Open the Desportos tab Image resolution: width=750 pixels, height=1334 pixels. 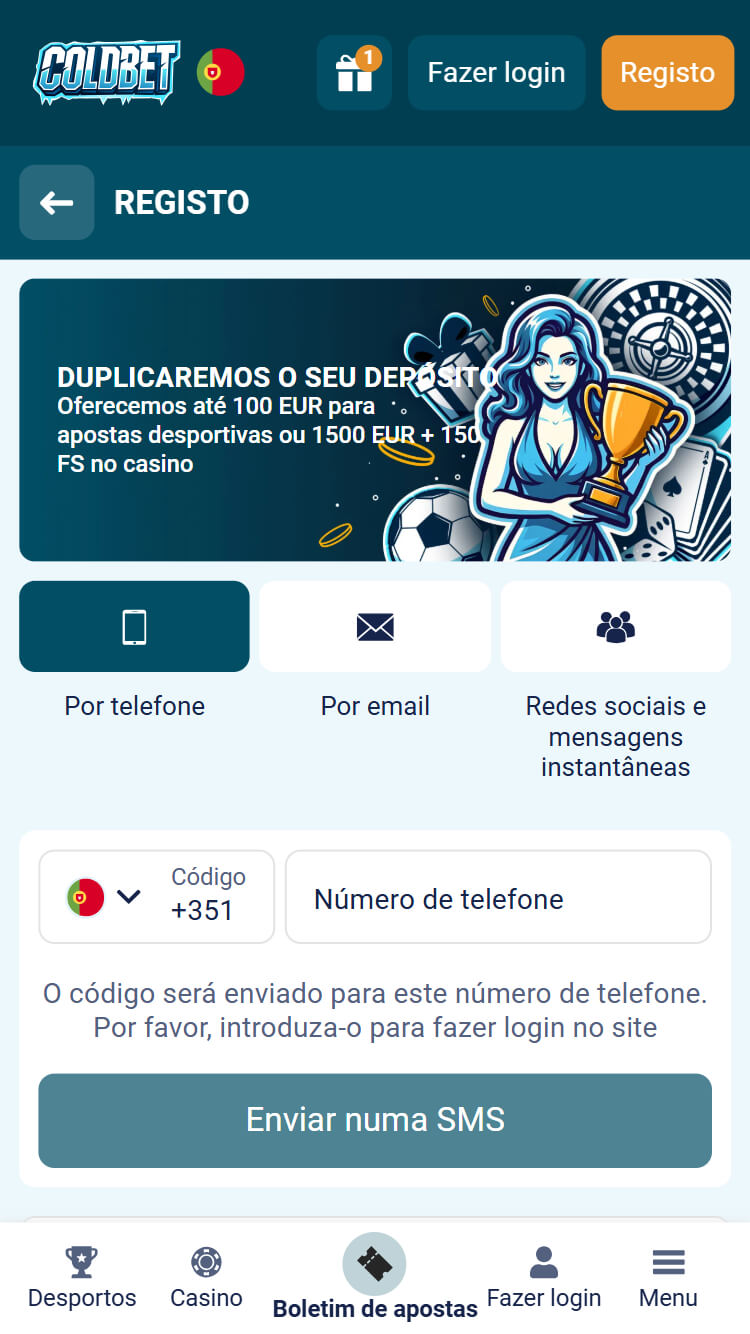point(82,1277)
